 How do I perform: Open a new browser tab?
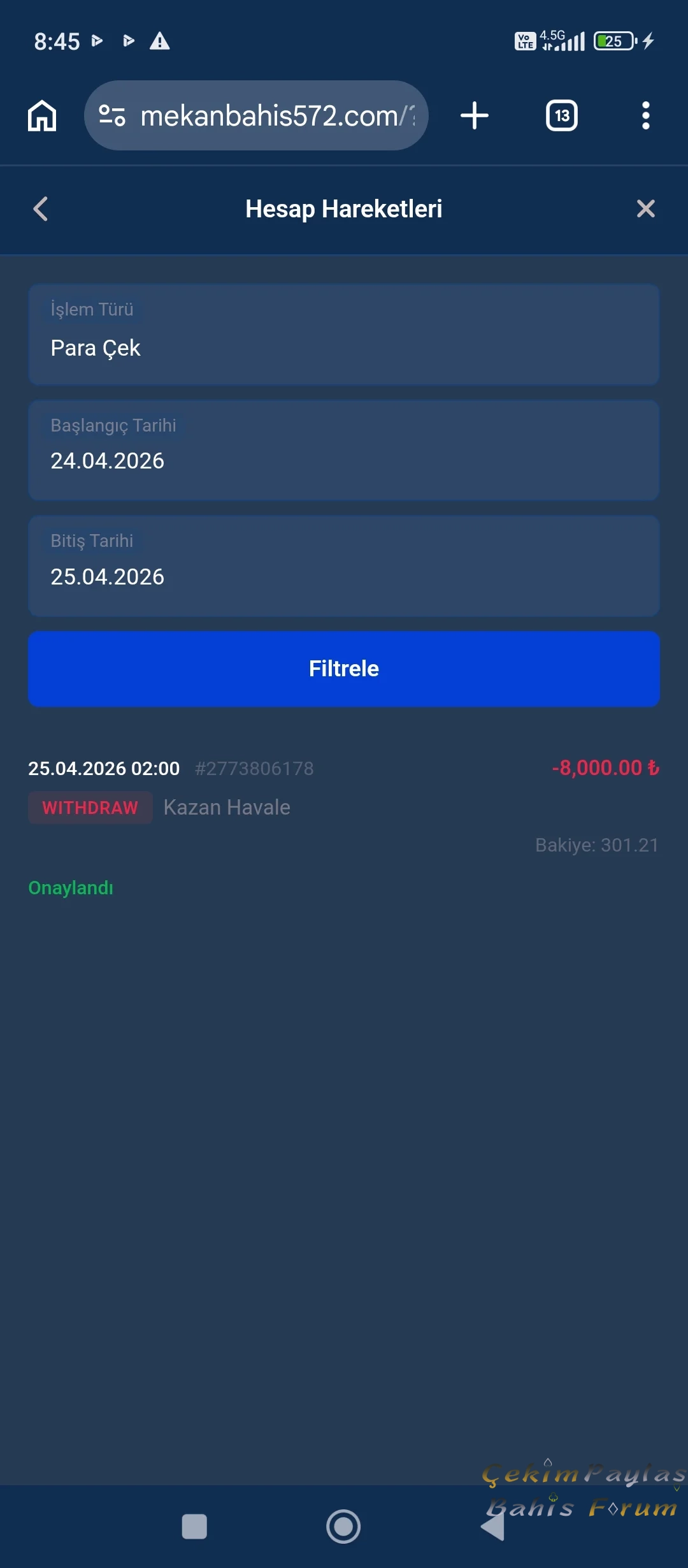[475, 116]
